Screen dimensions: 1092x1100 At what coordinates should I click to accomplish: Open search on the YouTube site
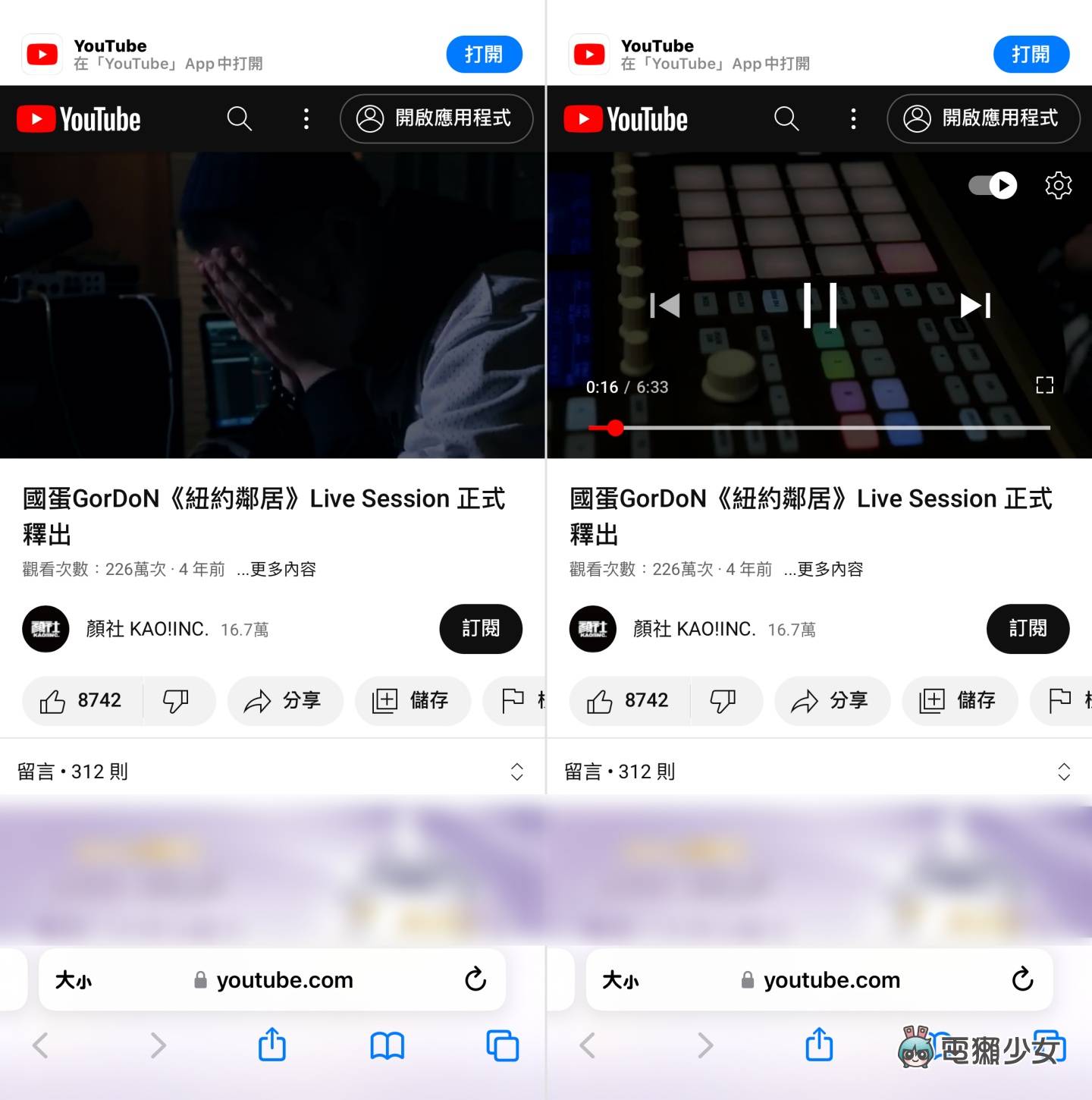[x=786, y=118]
